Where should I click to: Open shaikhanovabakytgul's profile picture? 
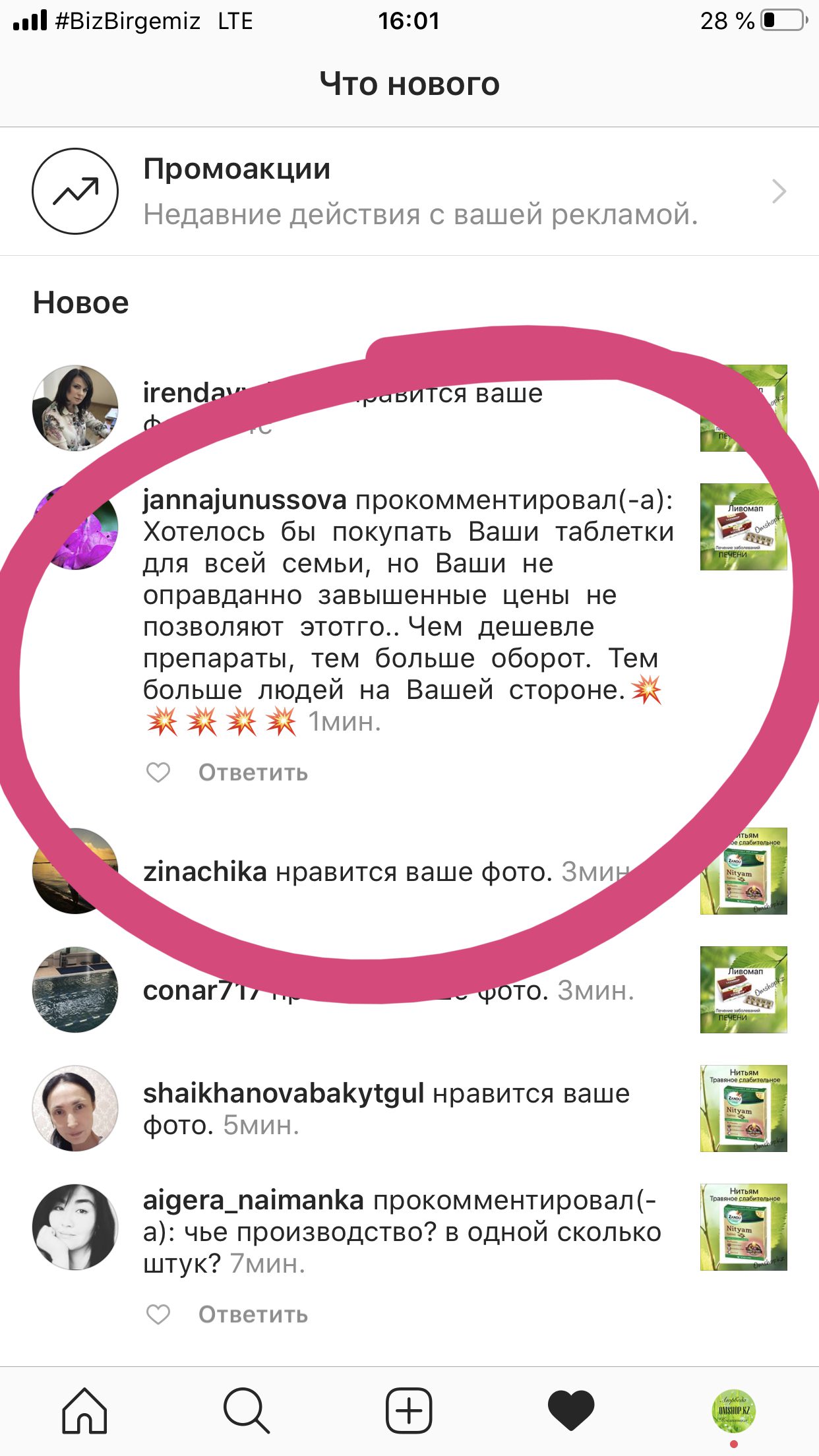[75, 1108]
